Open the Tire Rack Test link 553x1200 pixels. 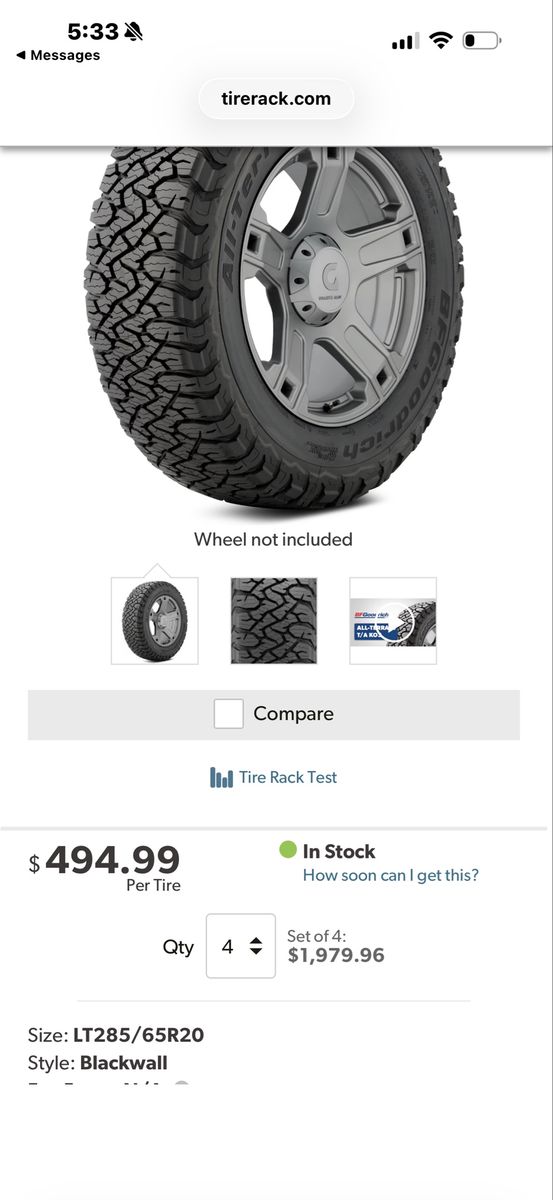click(x=274, y=777)
